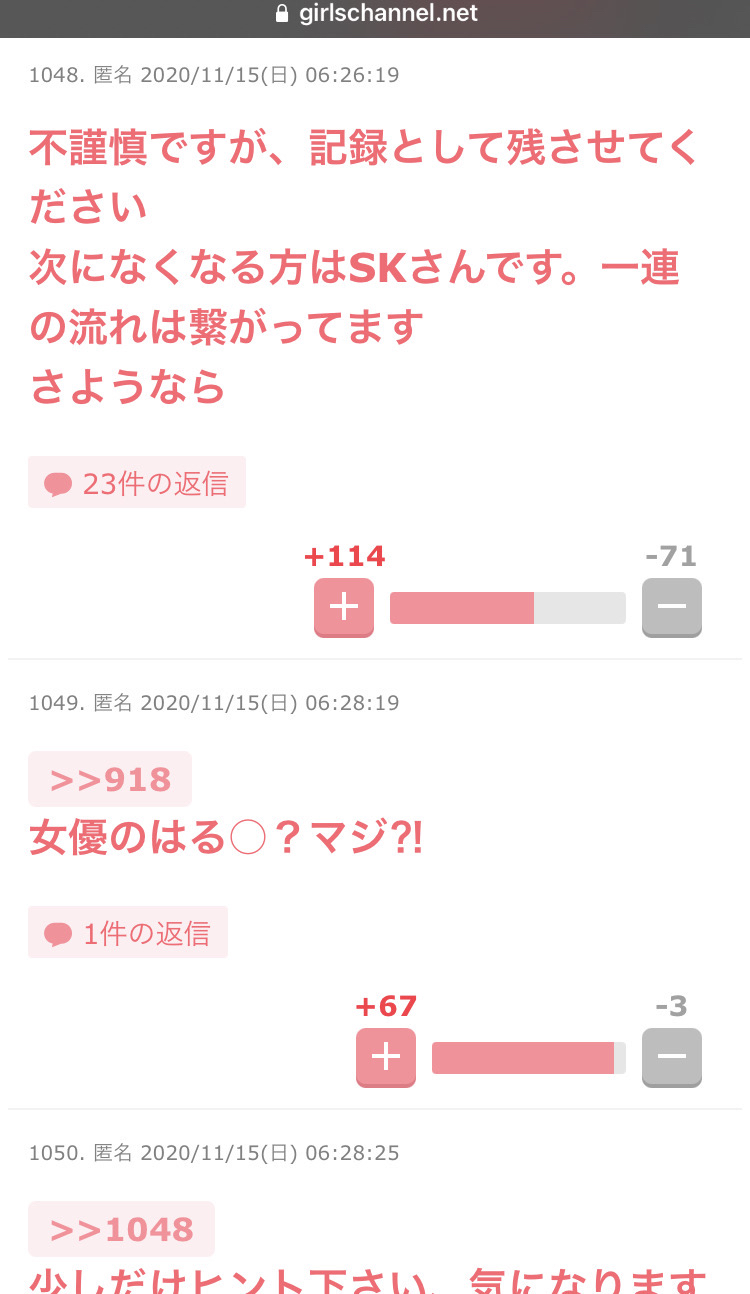
Task: Follow the >>918 reply link
Action: tap(110, 779)
